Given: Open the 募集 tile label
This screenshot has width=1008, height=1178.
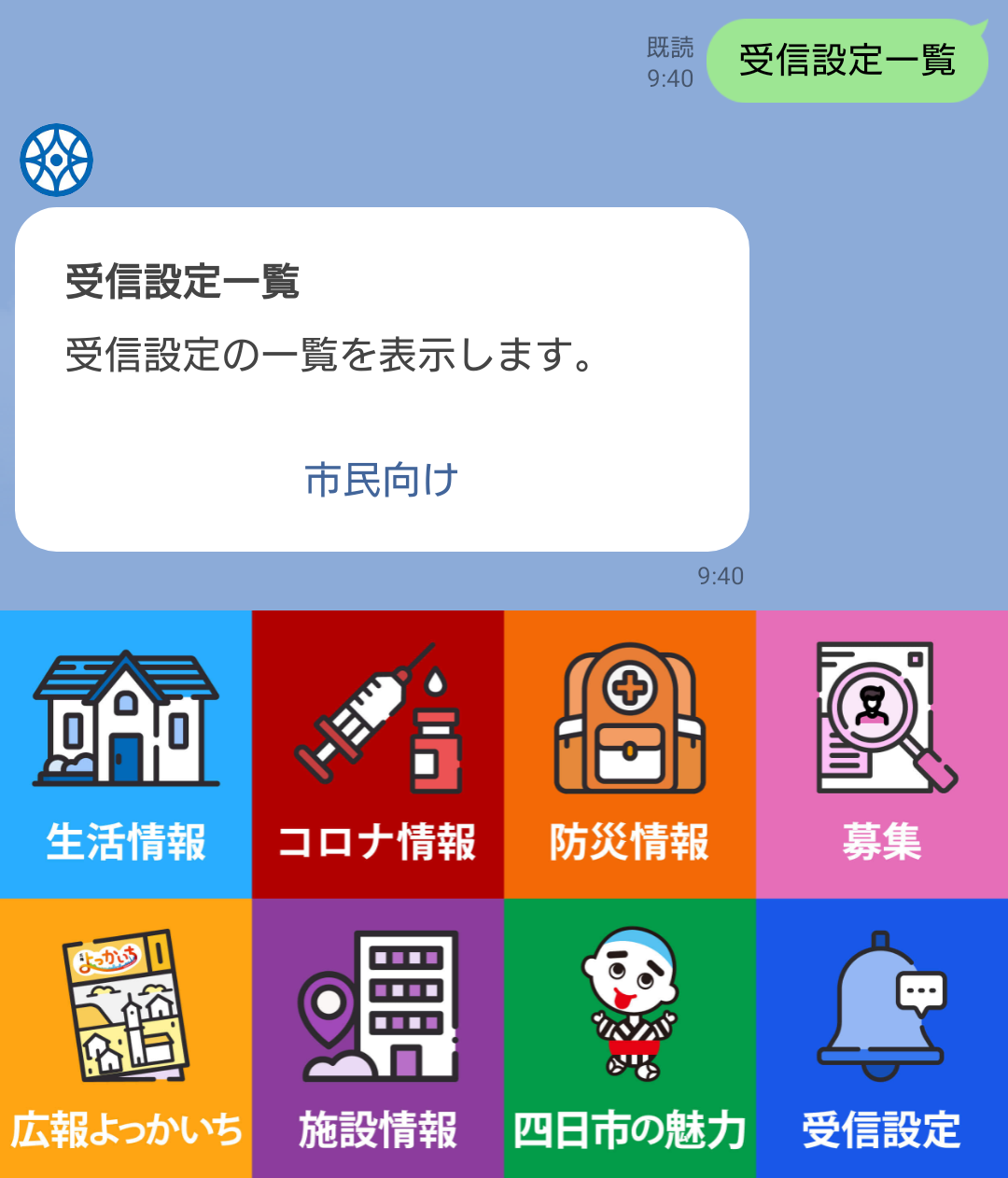Looking at the screenshot, I should (881, 845).
